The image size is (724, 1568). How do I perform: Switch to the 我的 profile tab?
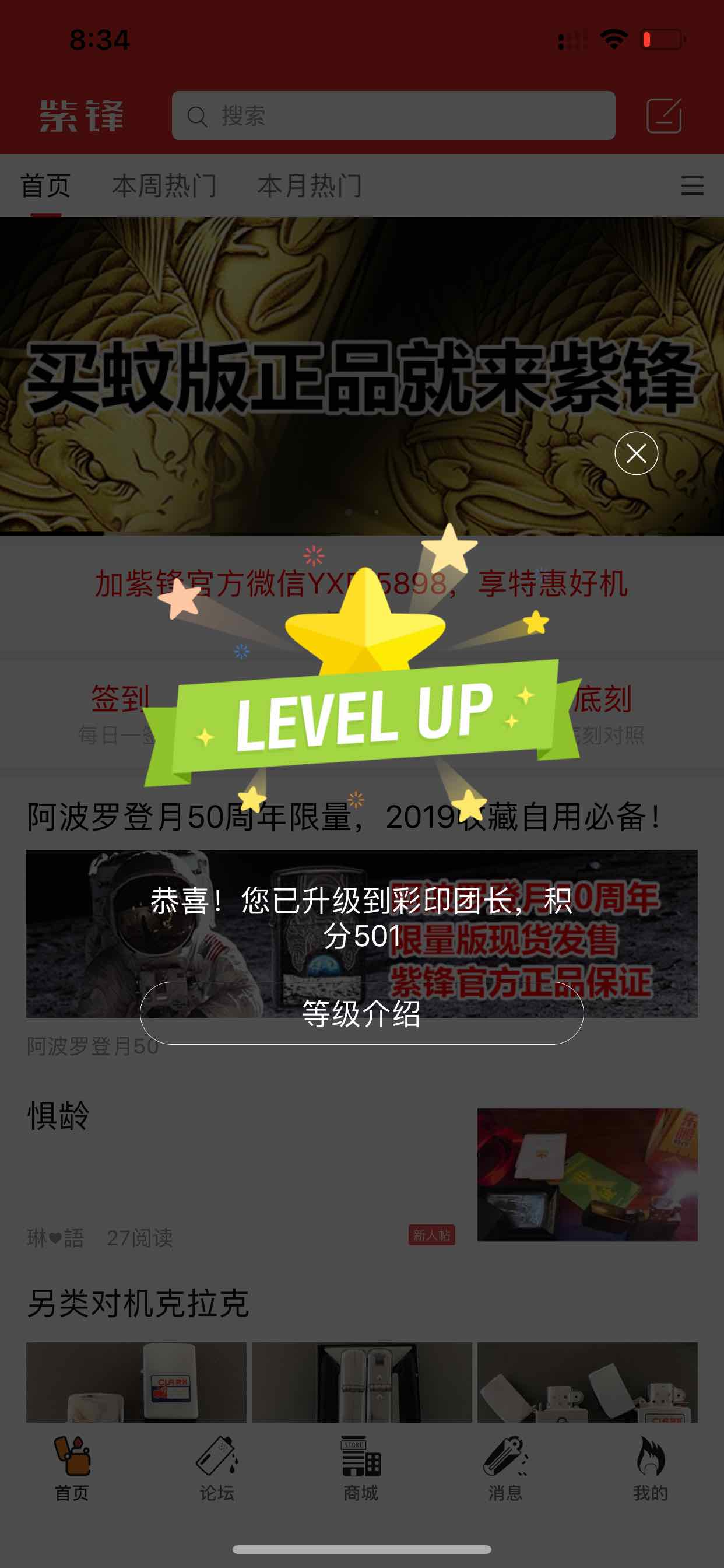coord(651,1468)
